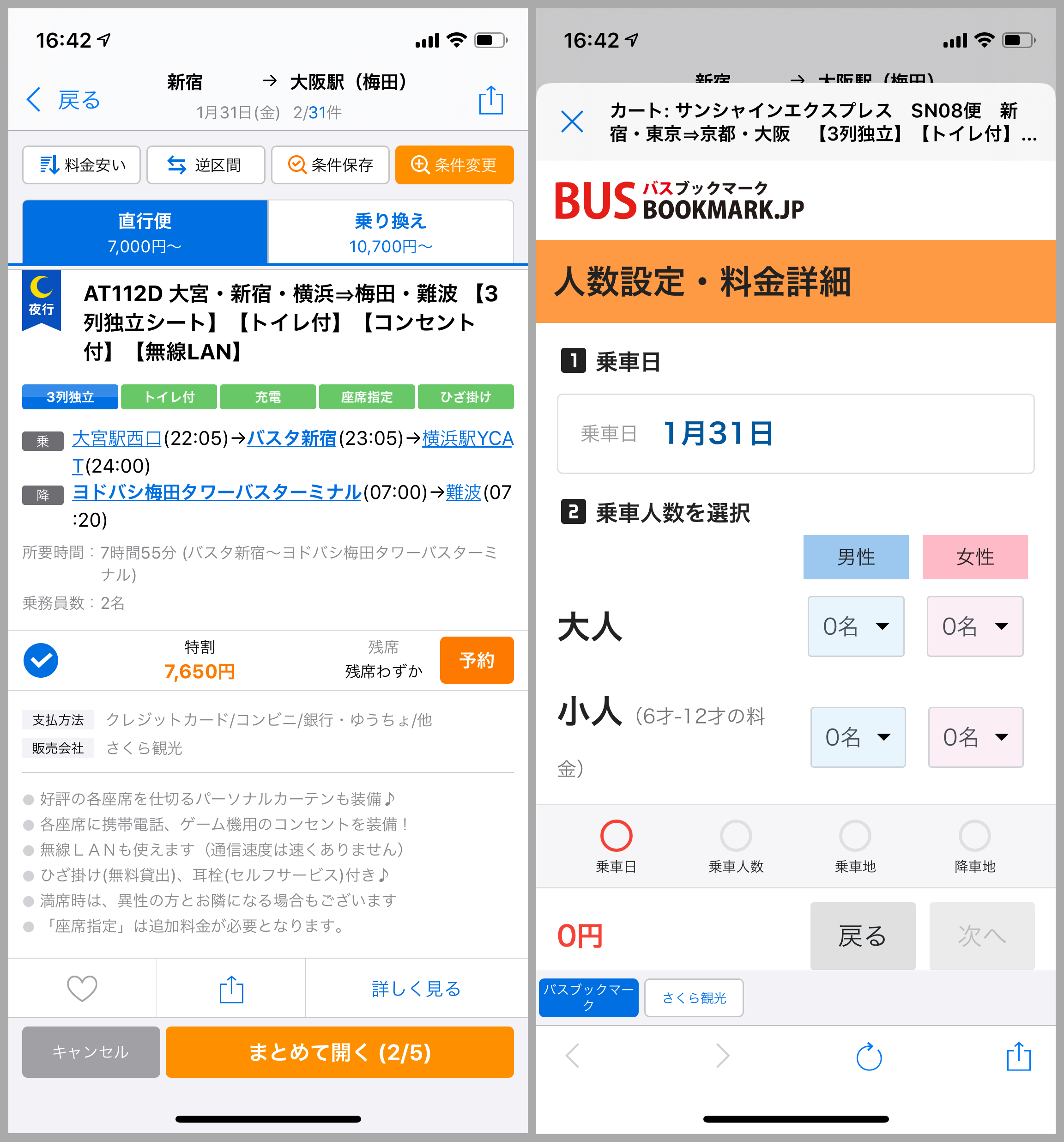Image resolution: width=1064 pixels, height=1142 pixels.
Task: Uncheck the 特割 7,650円 plan checkbox
Action: point(41,660)
